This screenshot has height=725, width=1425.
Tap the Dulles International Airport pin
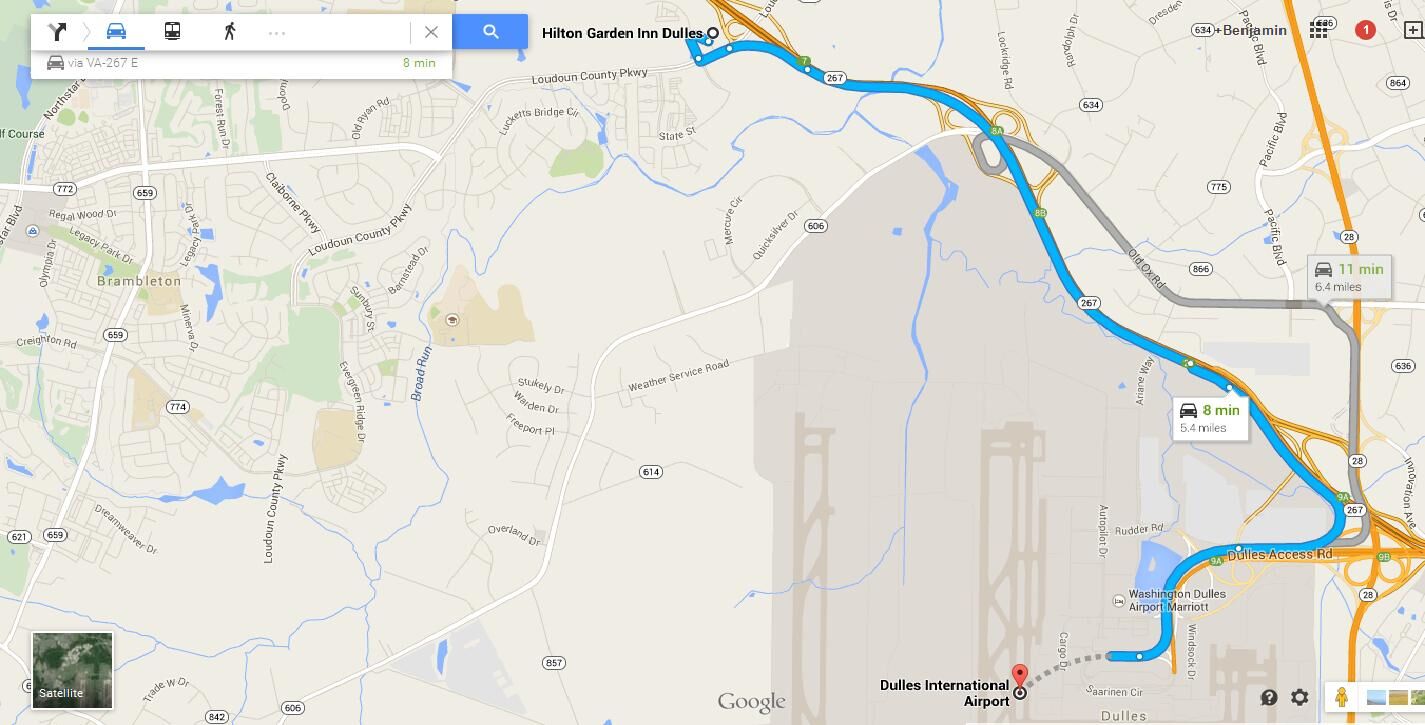pos(1020,677)
